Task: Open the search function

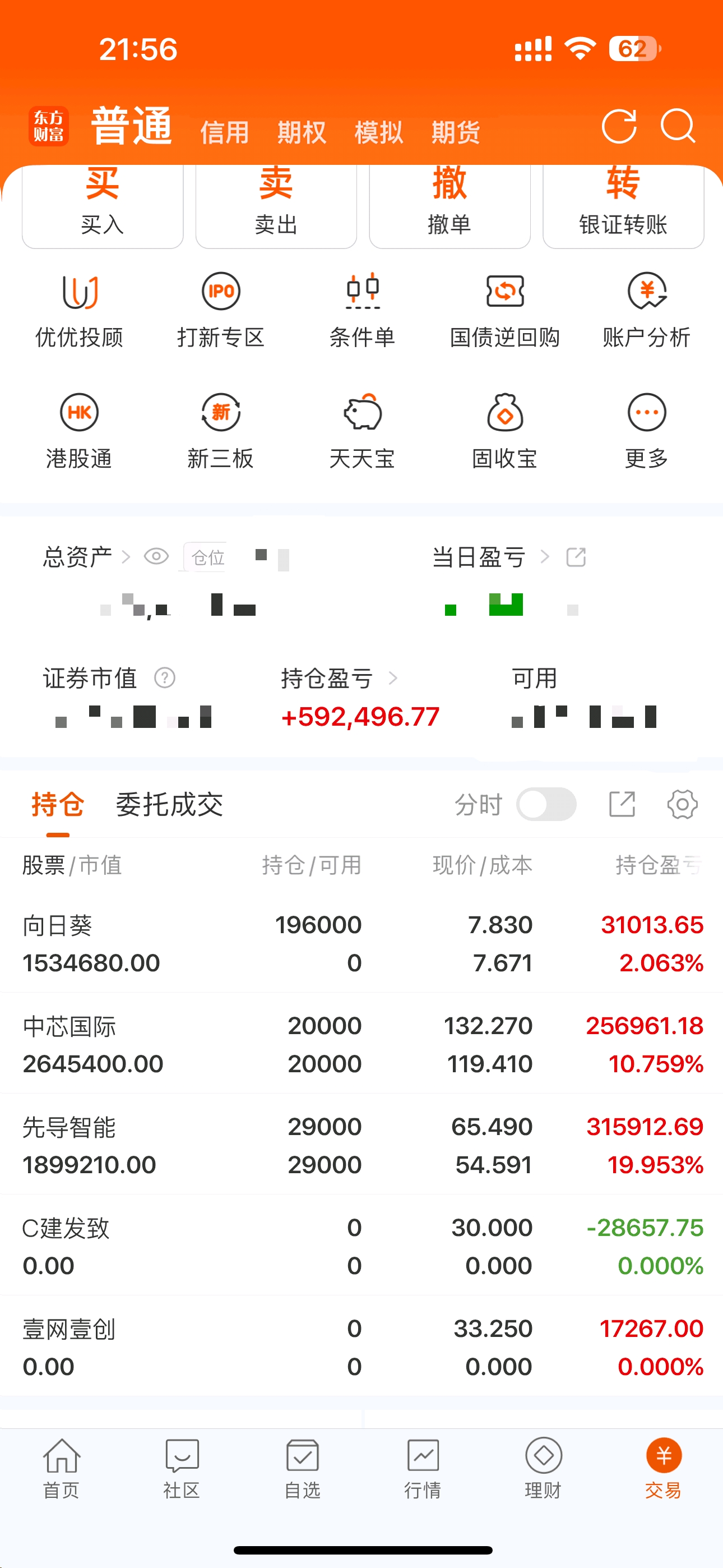Action: click(x=678, y=128)
